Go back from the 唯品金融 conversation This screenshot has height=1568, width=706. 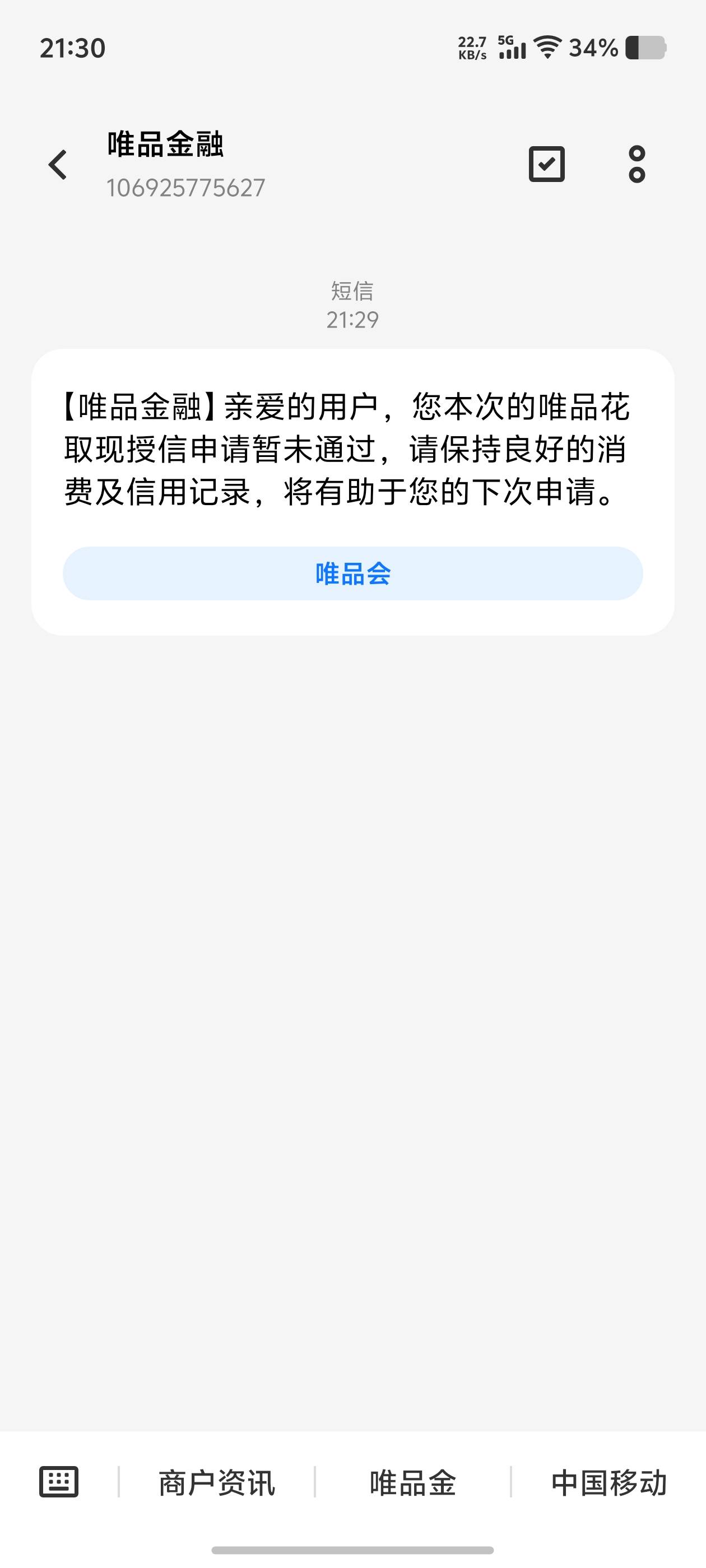[58, 165]
